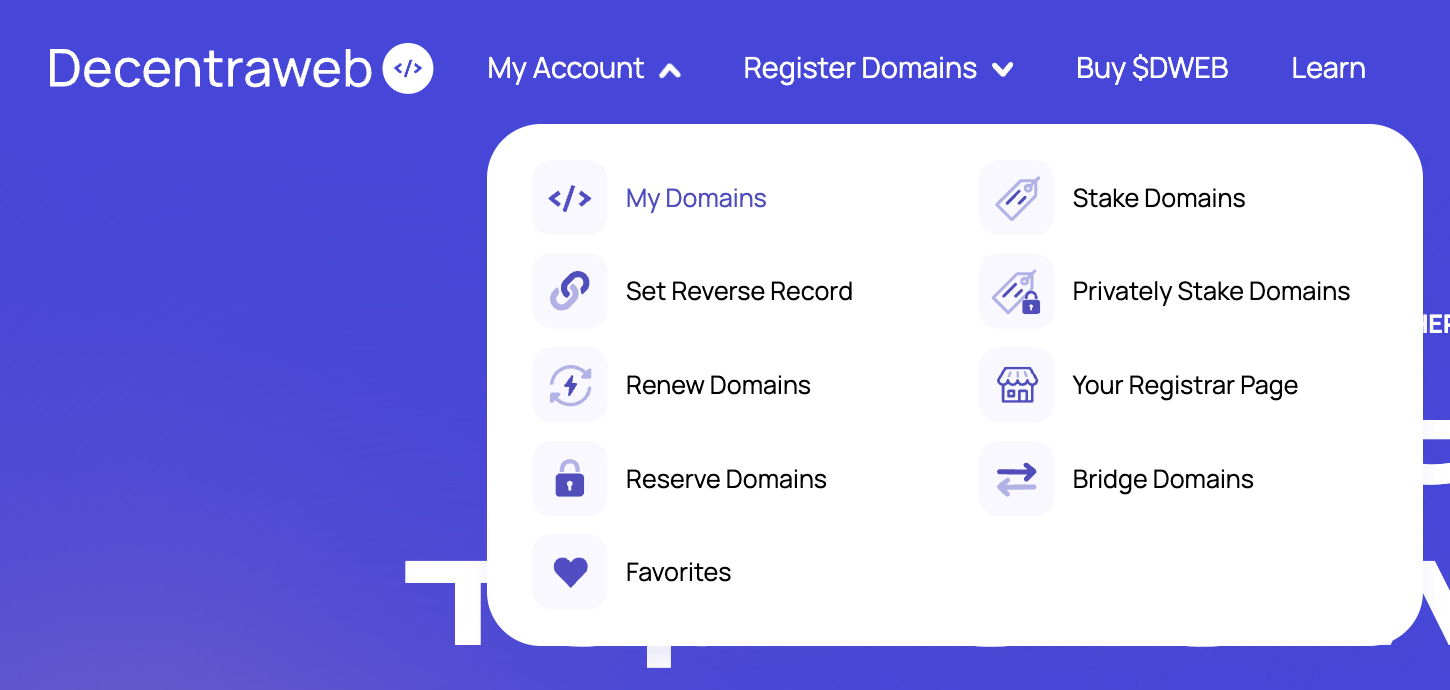1450x690 pixels.
Task: Open the Buy $DWEB page
Action: 1152,69
